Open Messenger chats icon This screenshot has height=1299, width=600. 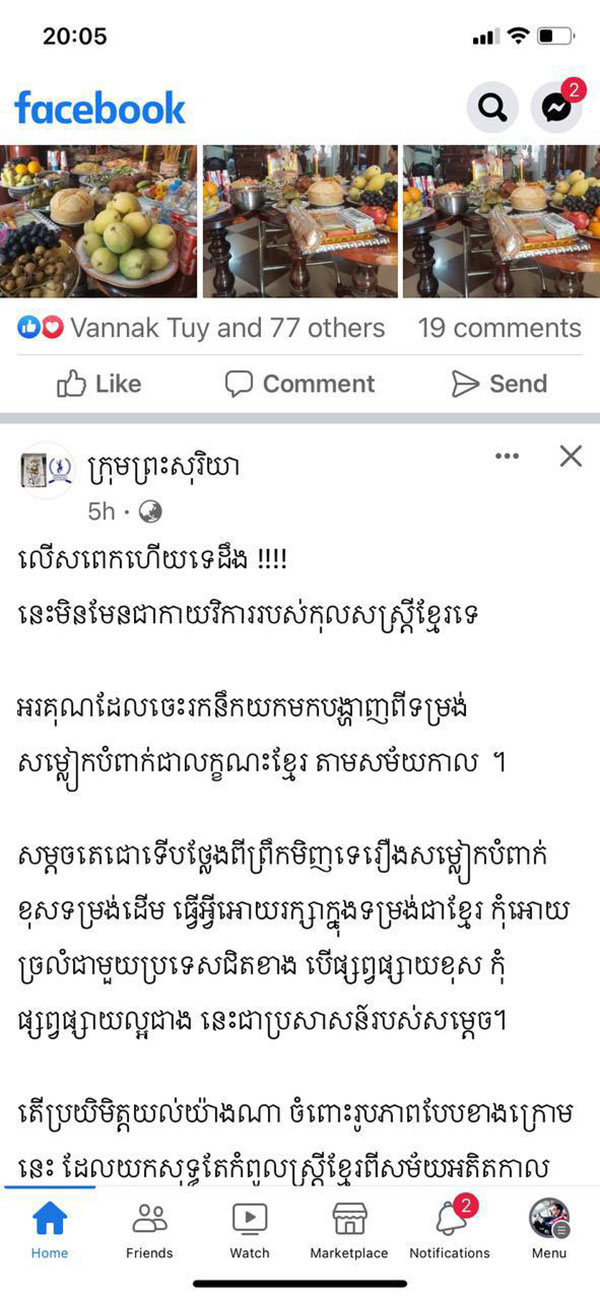click(557, 107)
